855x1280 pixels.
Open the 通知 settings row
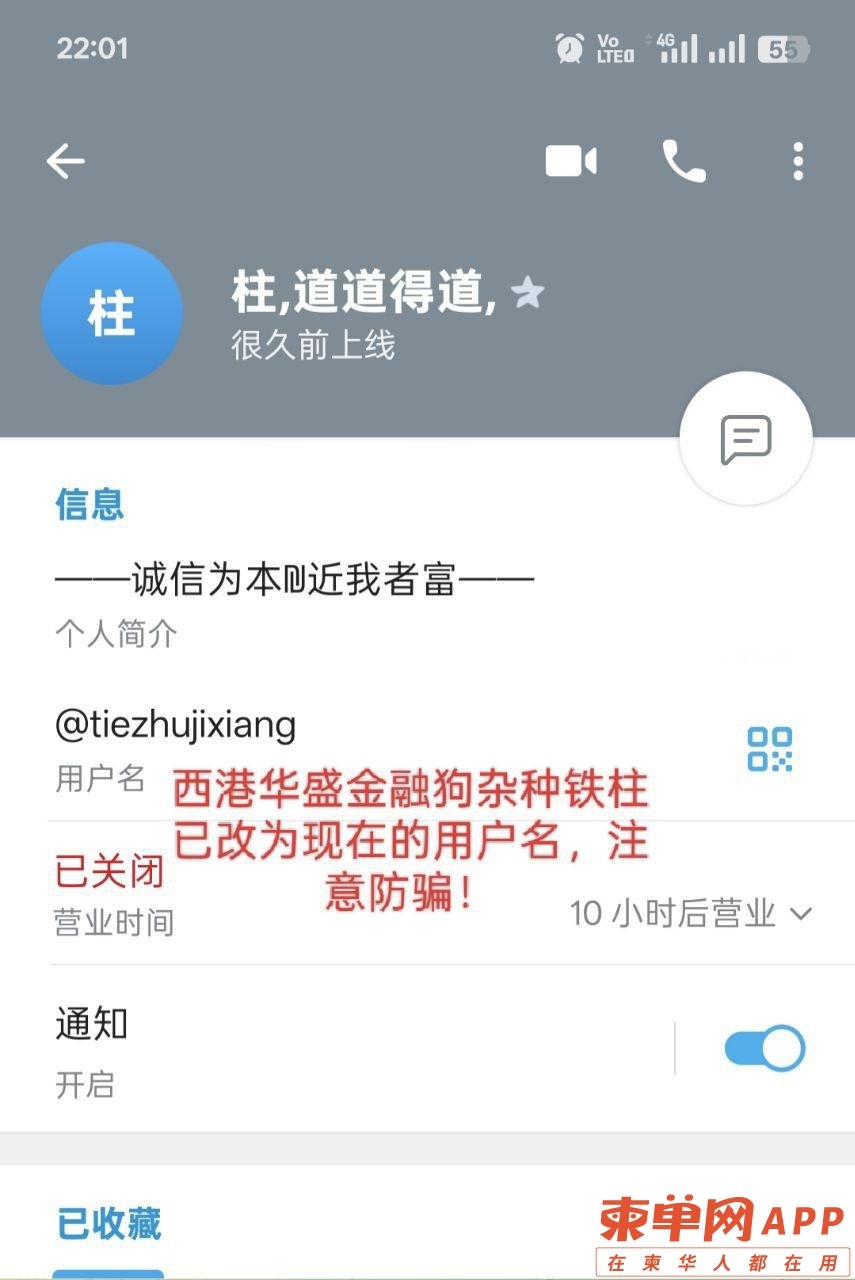[x=300, y=1050]
